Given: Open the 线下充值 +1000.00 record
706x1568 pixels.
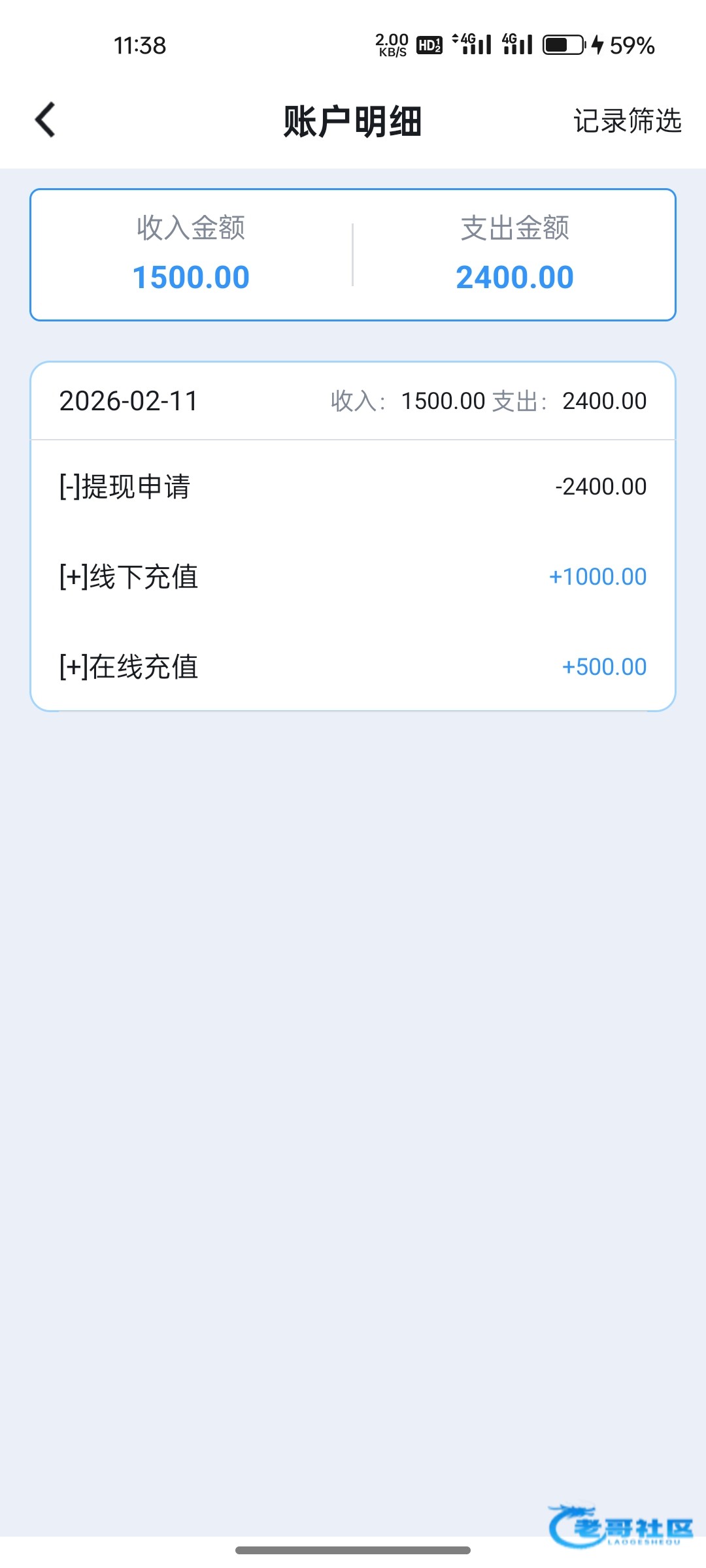Looking at the screenshot, I should click(353, 577).
